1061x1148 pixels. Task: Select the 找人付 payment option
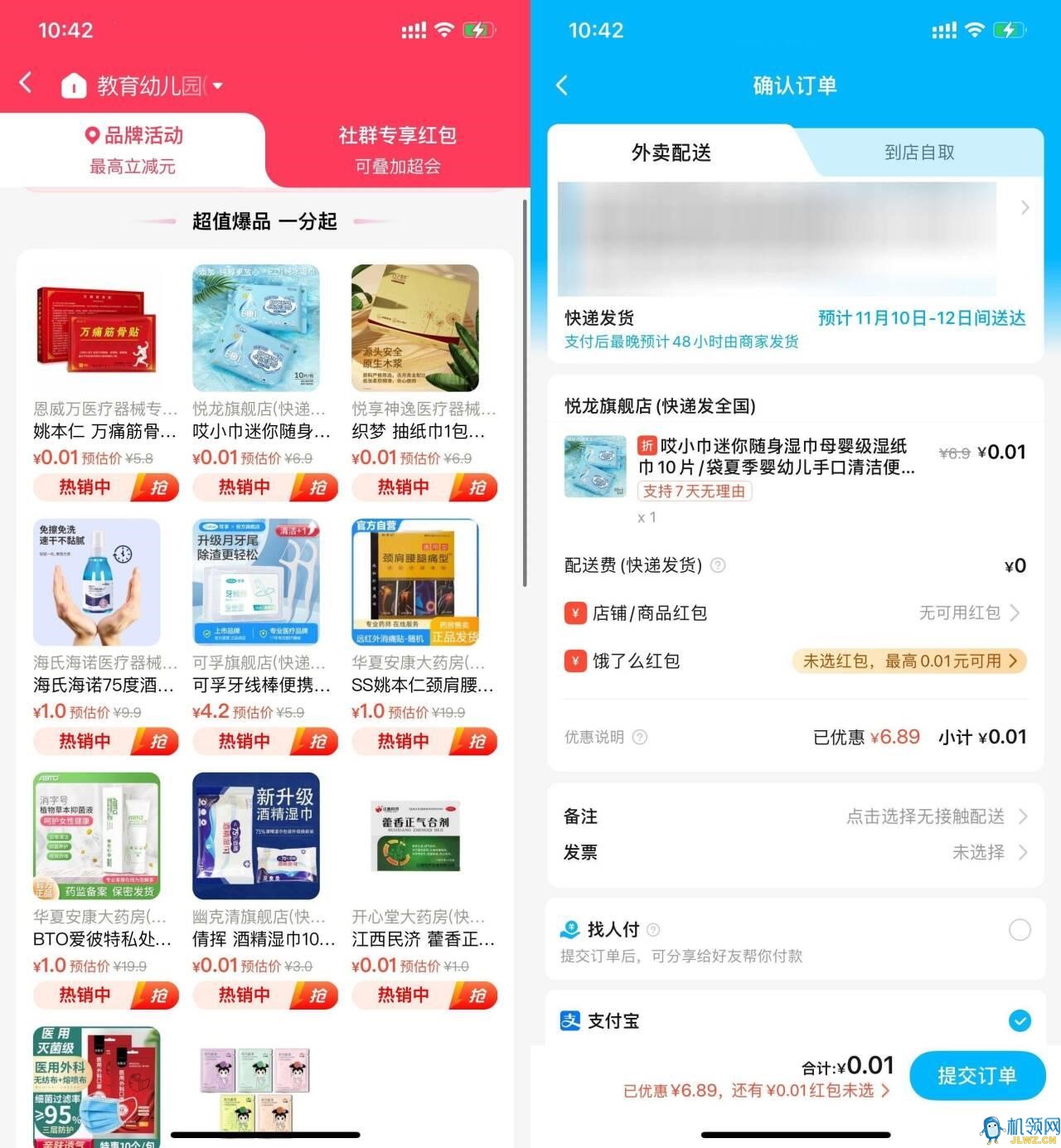click(1020, 930)
